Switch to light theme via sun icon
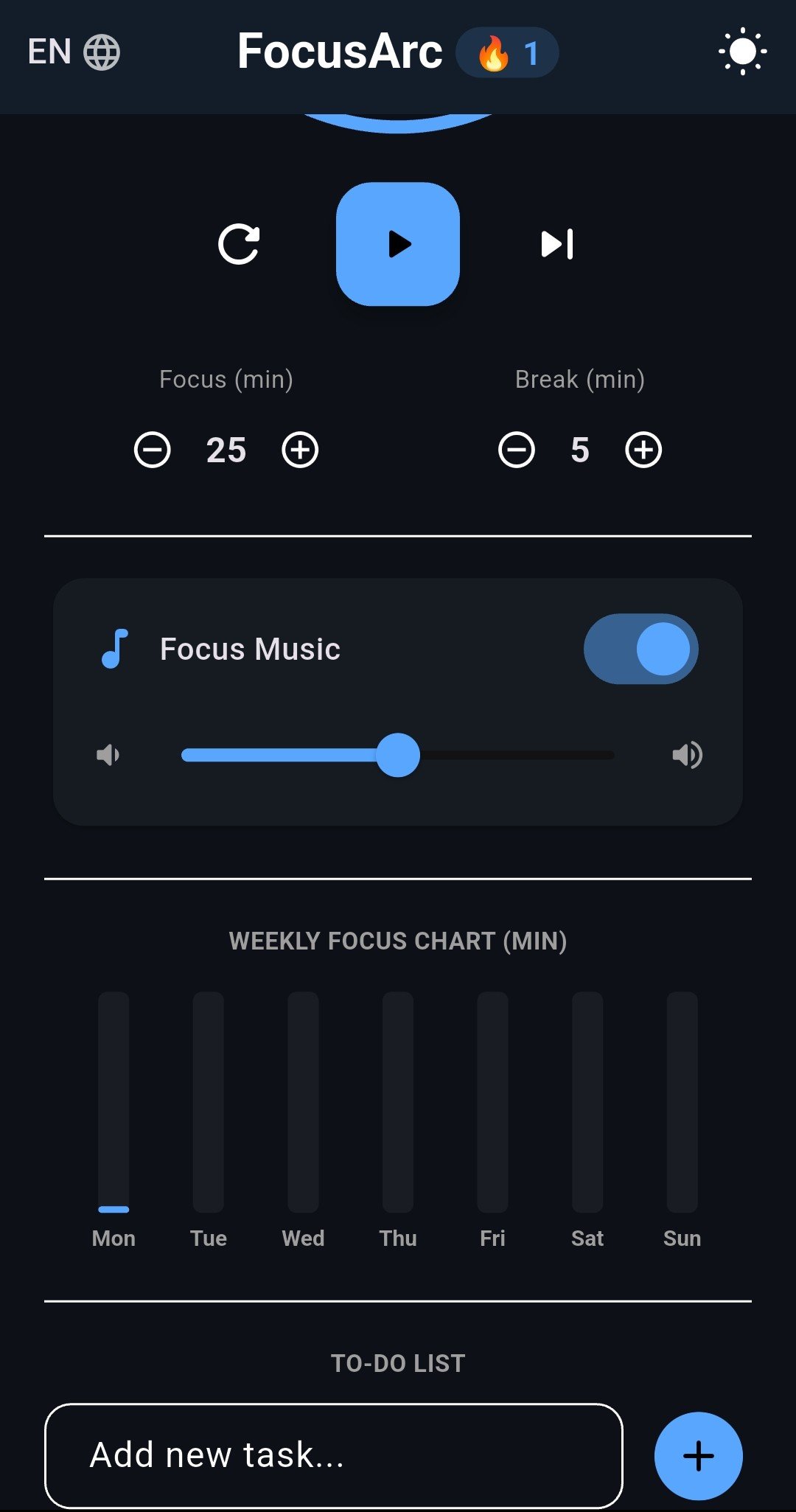Image resolution: width=796 pixels, height=1512 pixels. point(742,52)
